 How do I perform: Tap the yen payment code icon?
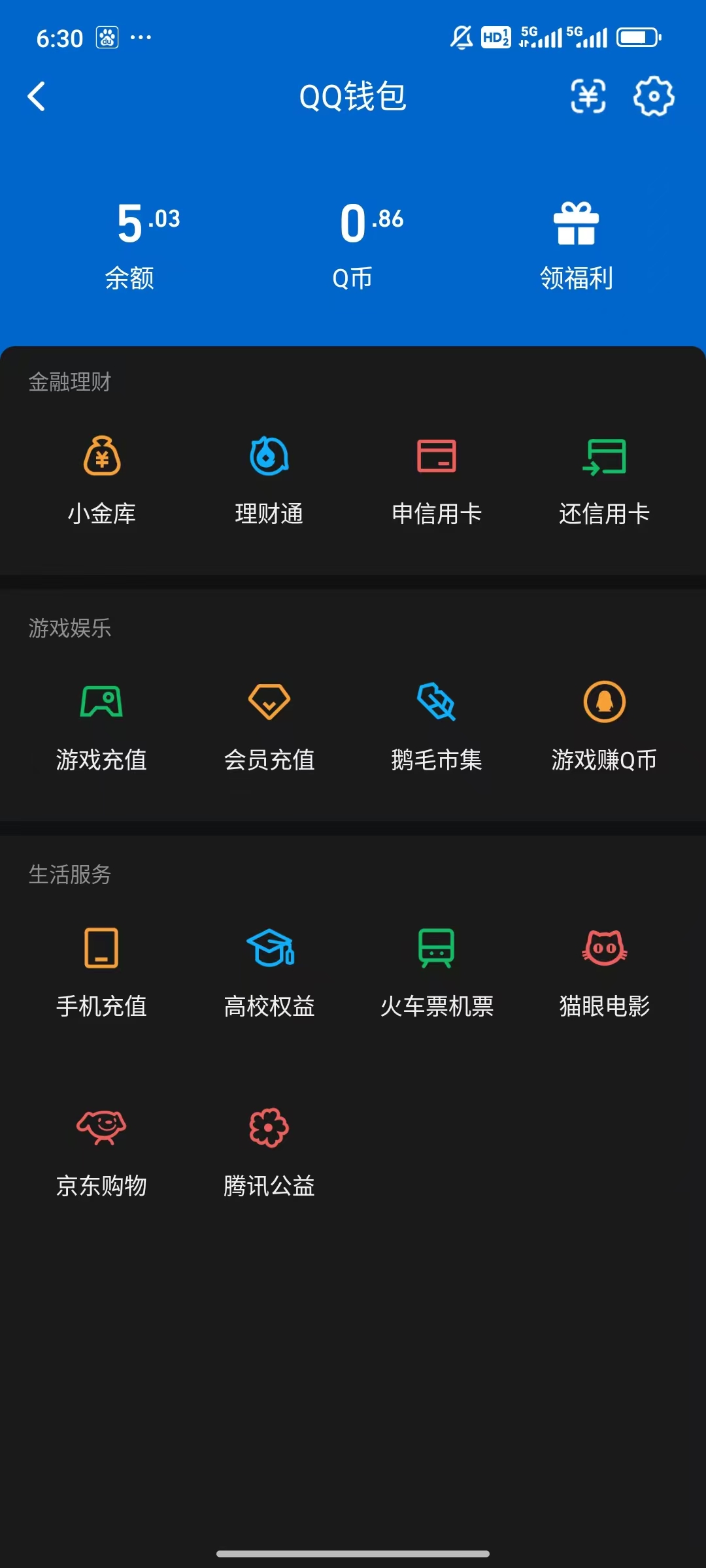pos(587,97)
